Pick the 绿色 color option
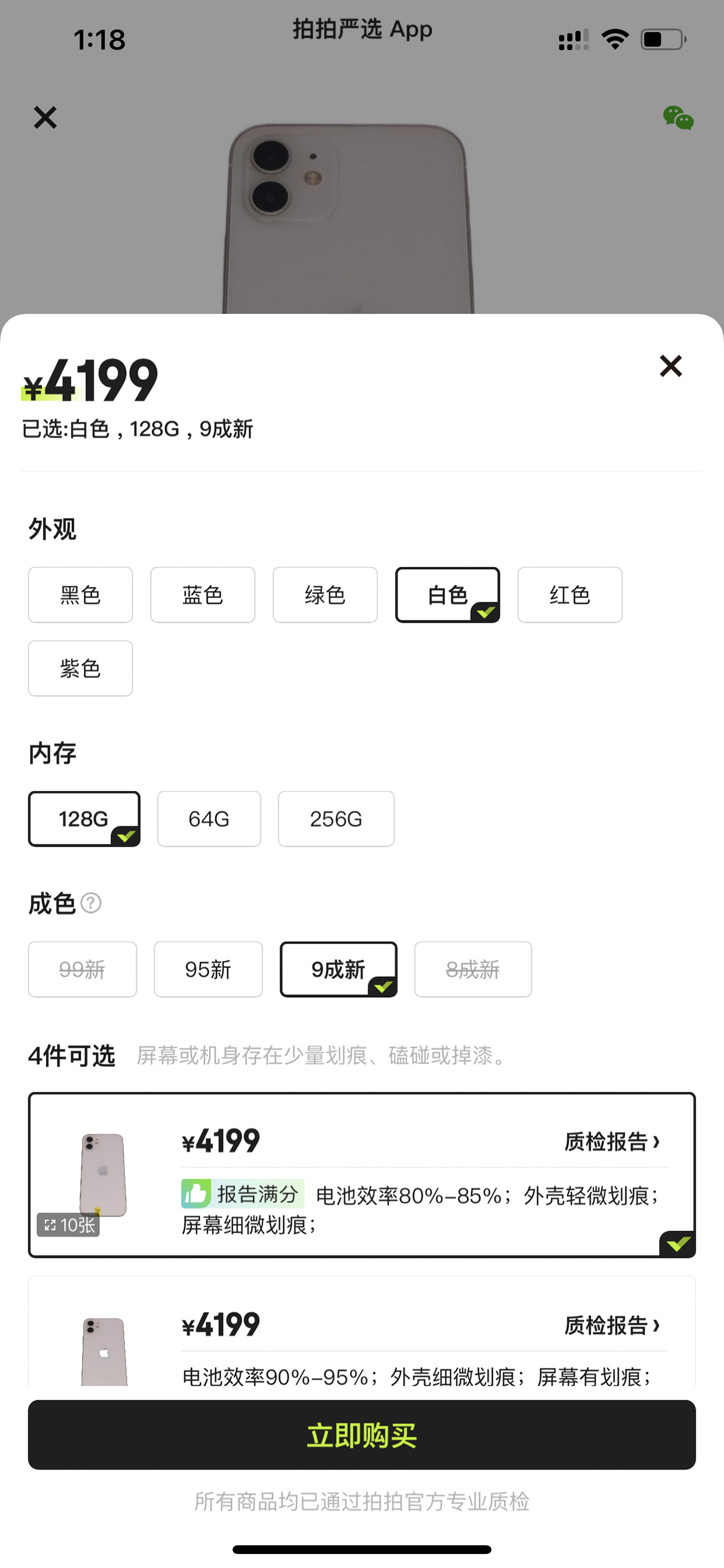 click(x=325, y=595)
